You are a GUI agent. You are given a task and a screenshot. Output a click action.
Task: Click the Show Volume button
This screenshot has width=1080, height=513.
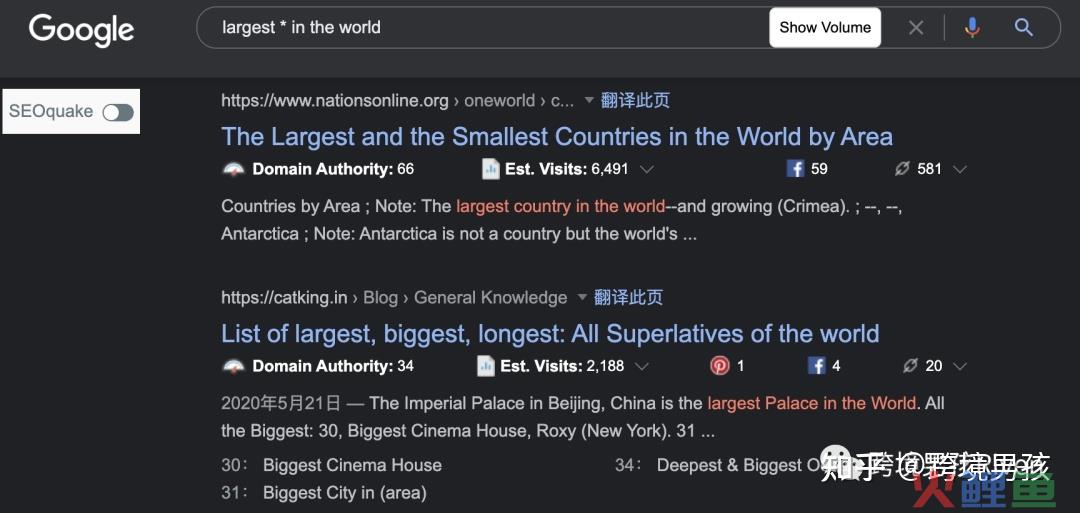pos(825,28)
